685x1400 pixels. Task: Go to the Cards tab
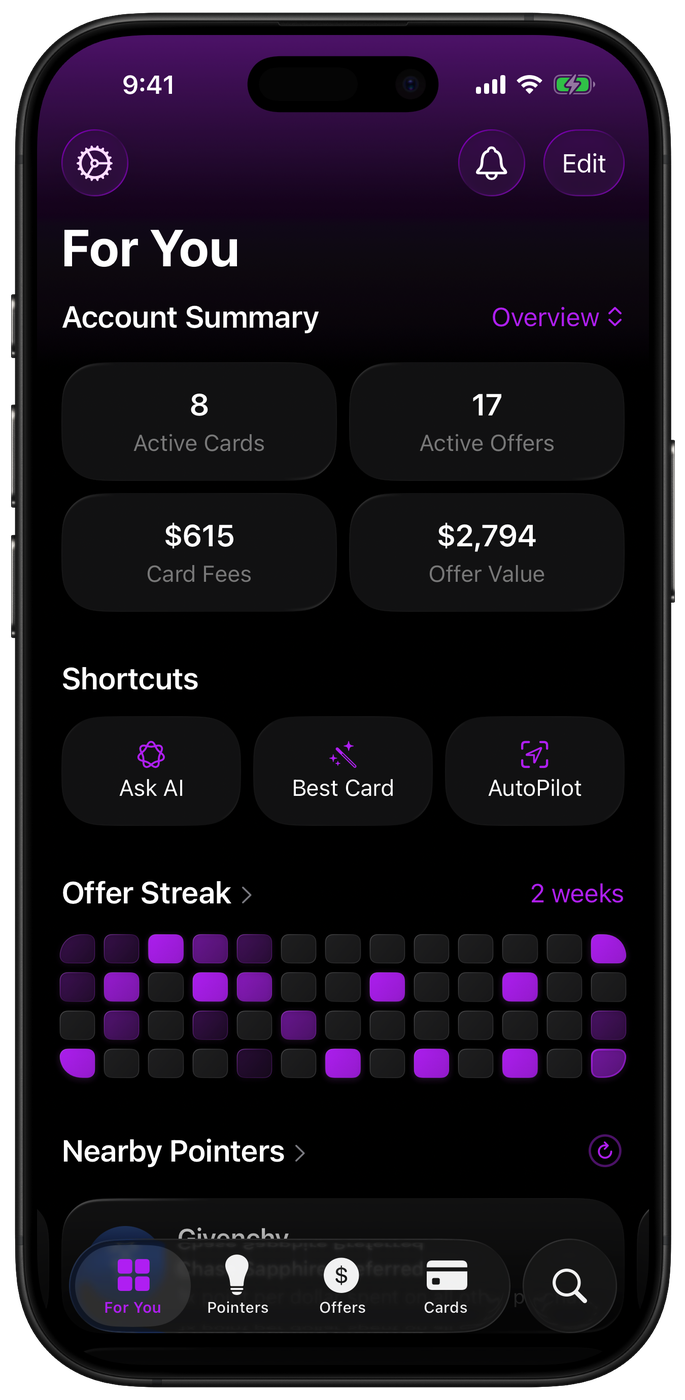tap(446, 1286)
